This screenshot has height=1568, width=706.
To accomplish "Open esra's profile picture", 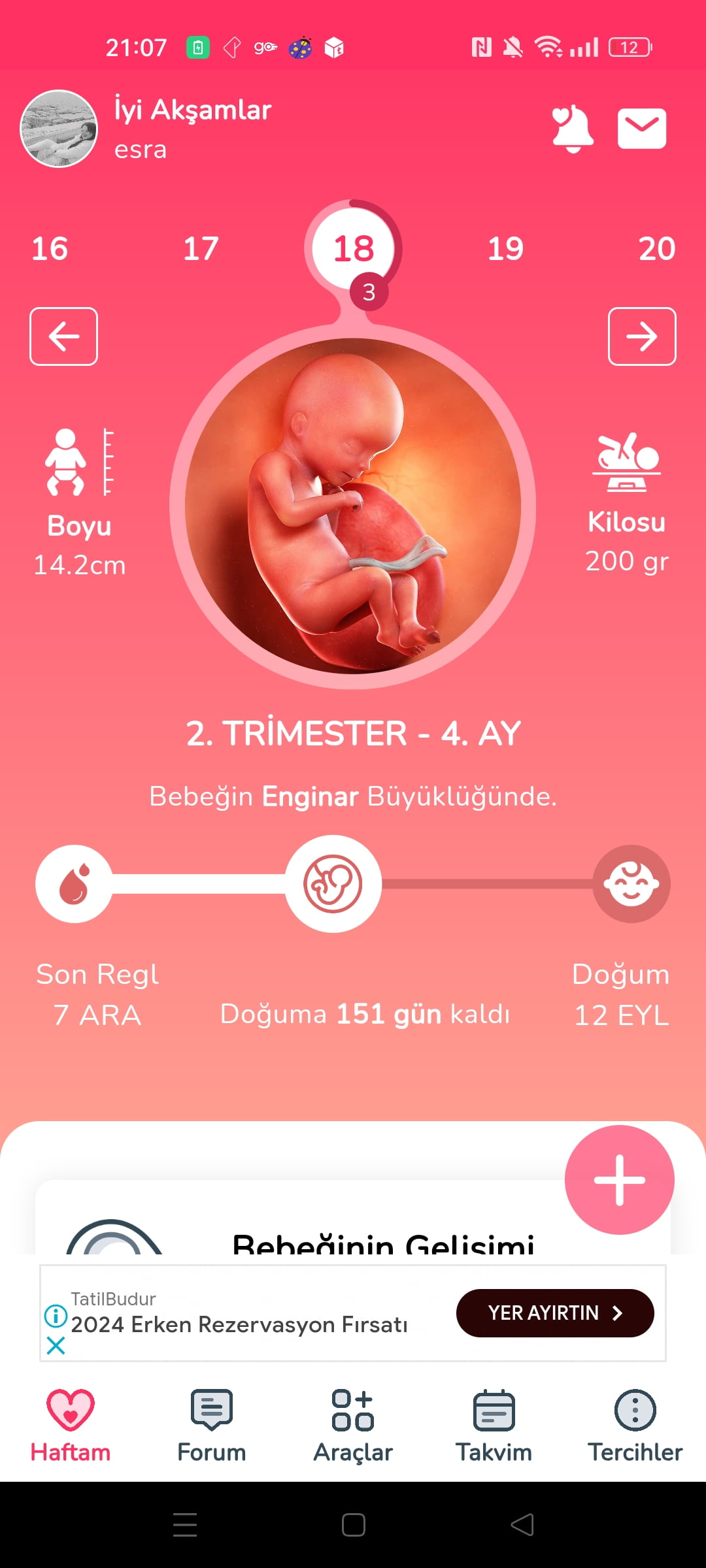I will 59,129.
